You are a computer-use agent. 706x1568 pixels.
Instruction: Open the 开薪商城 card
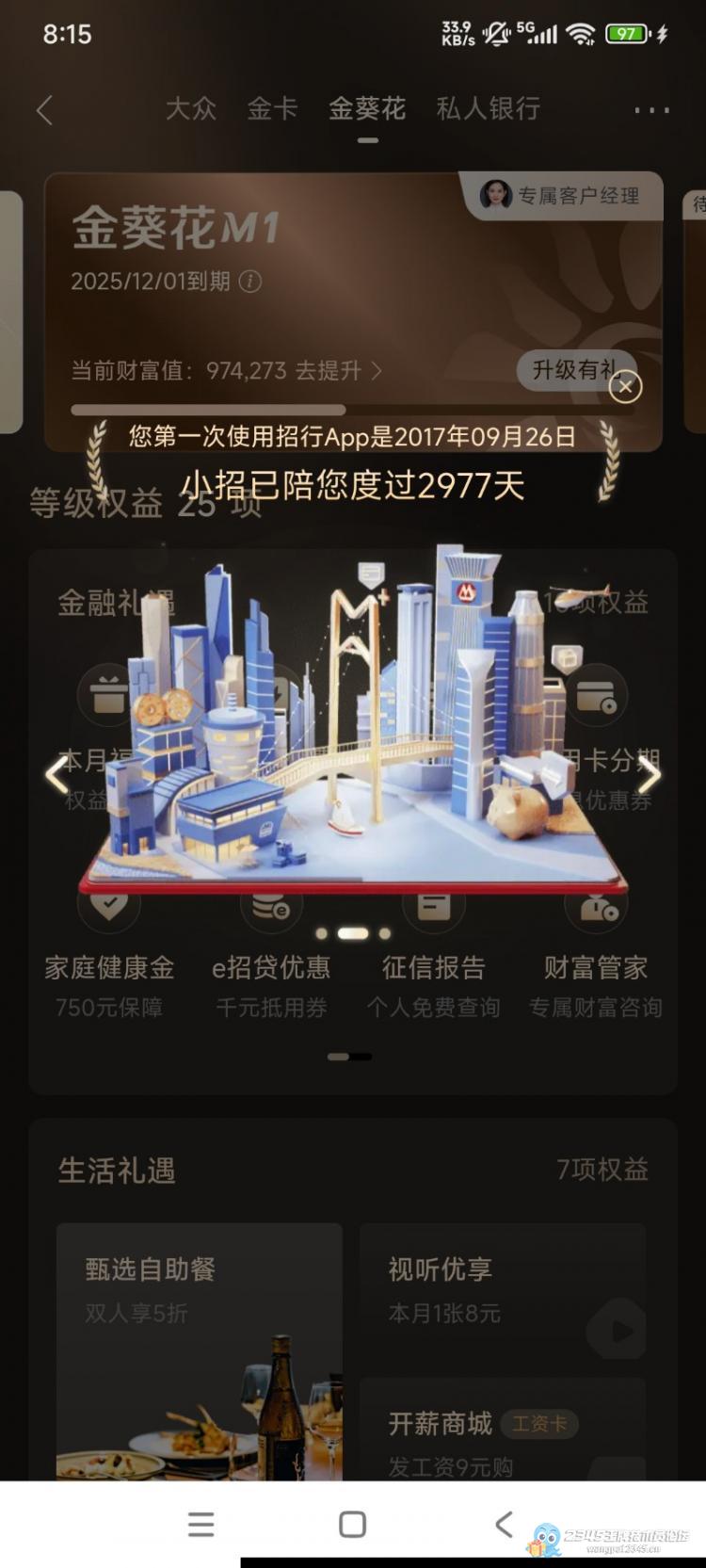502,1431
